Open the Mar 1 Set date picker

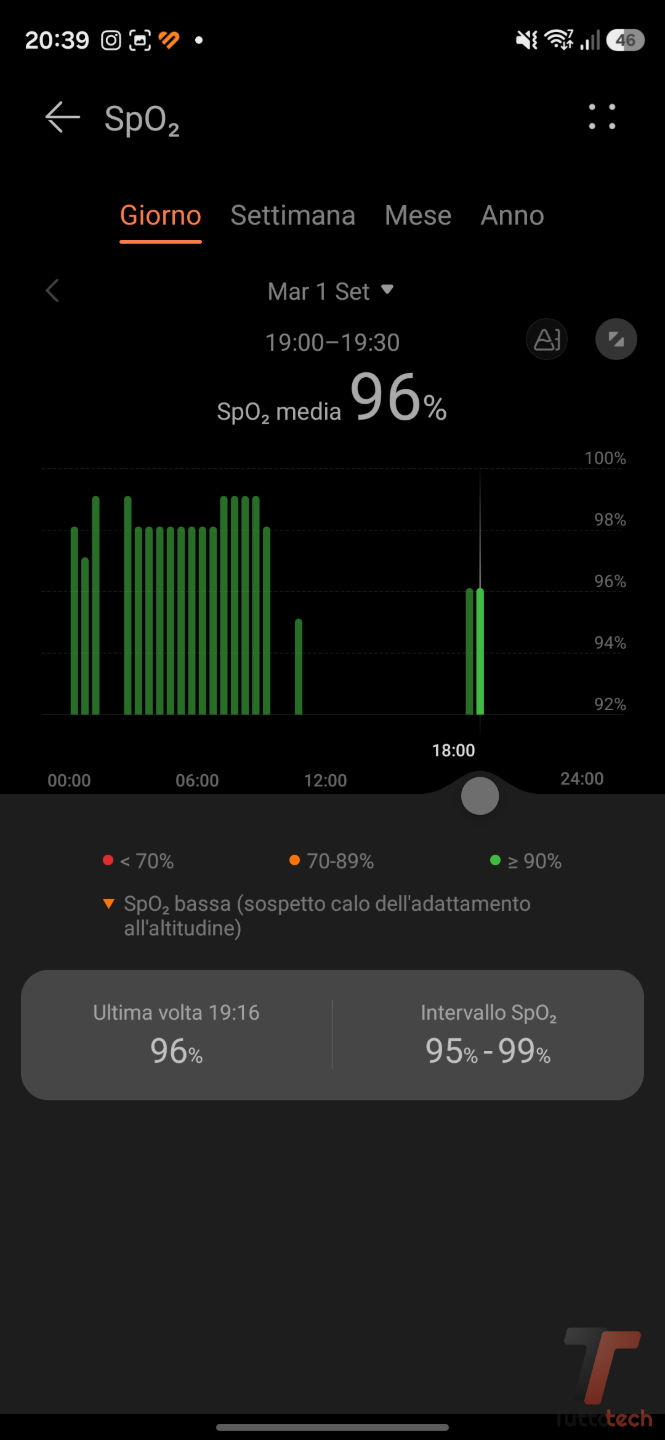click(331, 291)
